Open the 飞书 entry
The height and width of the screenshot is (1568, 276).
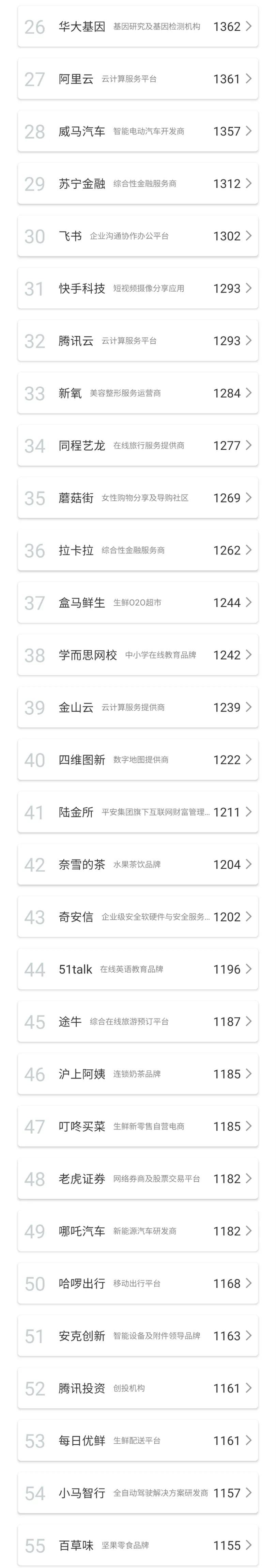pos(138,236)
